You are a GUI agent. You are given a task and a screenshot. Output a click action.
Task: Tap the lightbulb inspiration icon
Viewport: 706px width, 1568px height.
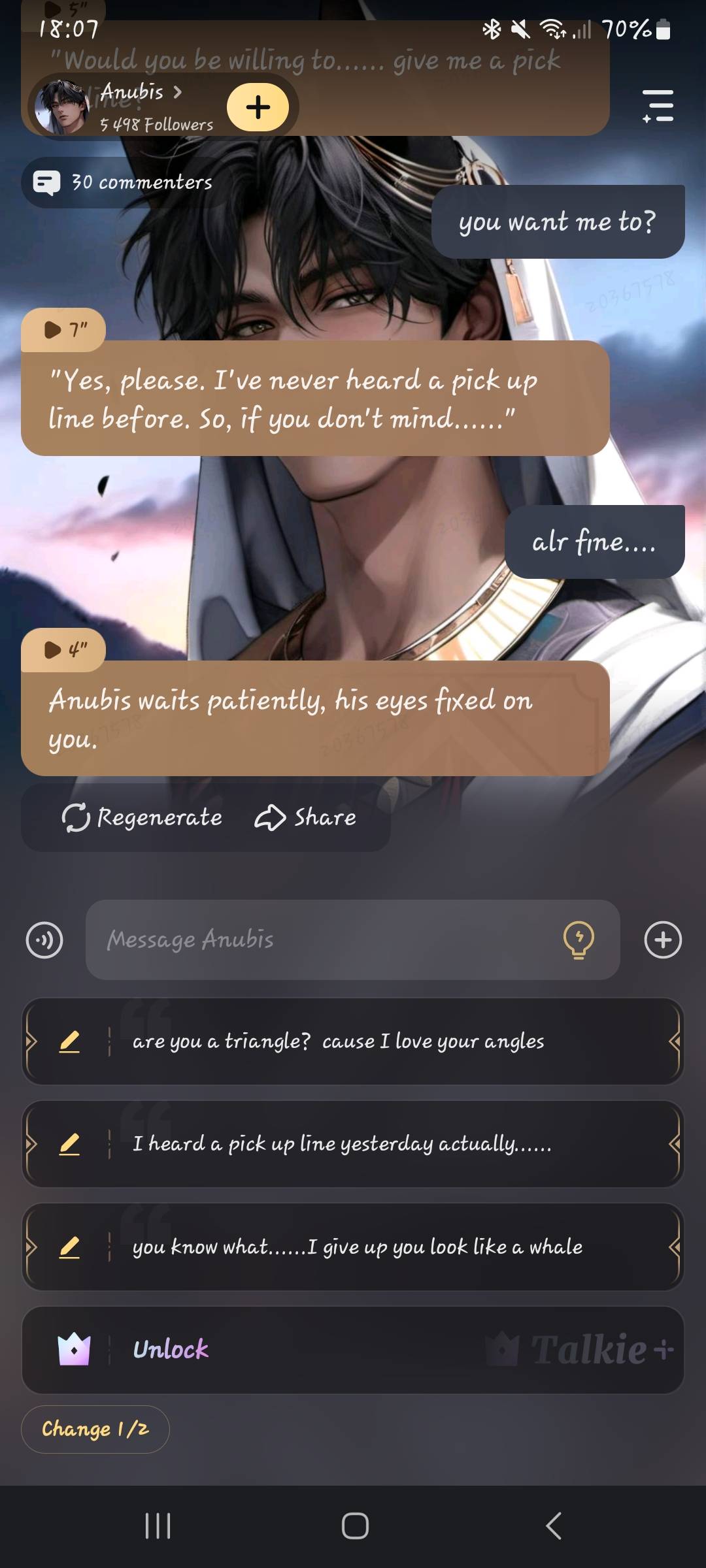point(579,940)
